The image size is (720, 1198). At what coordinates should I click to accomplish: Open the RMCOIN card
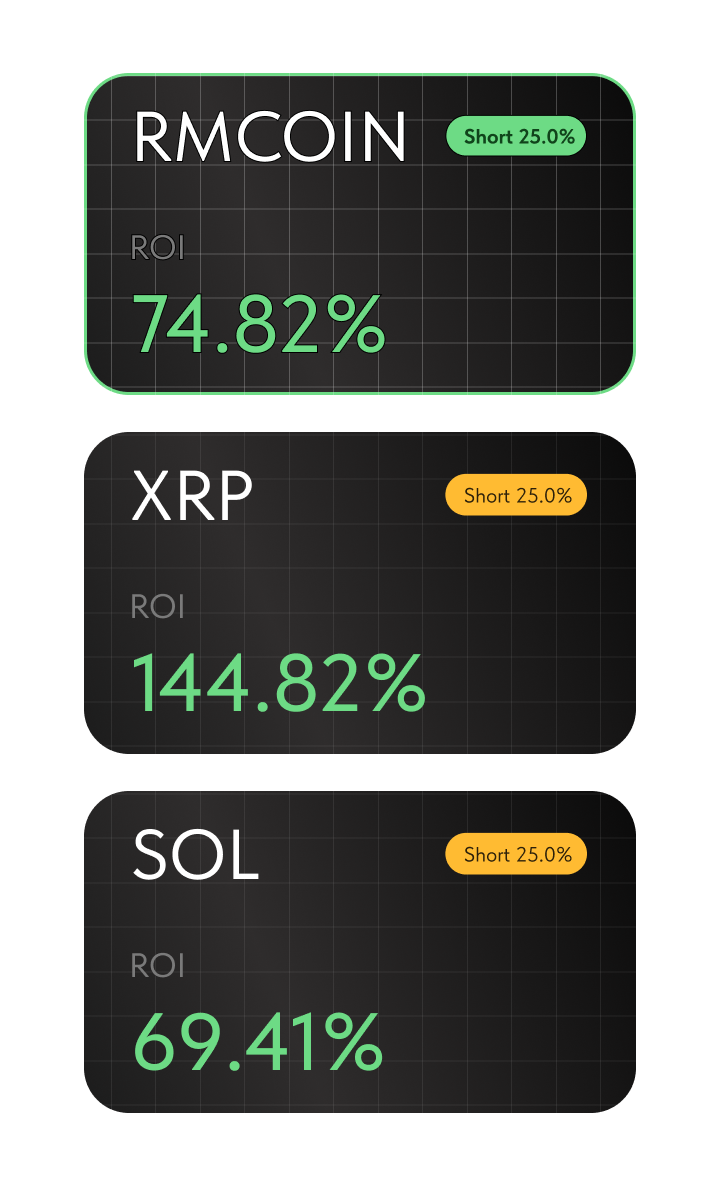360,234
